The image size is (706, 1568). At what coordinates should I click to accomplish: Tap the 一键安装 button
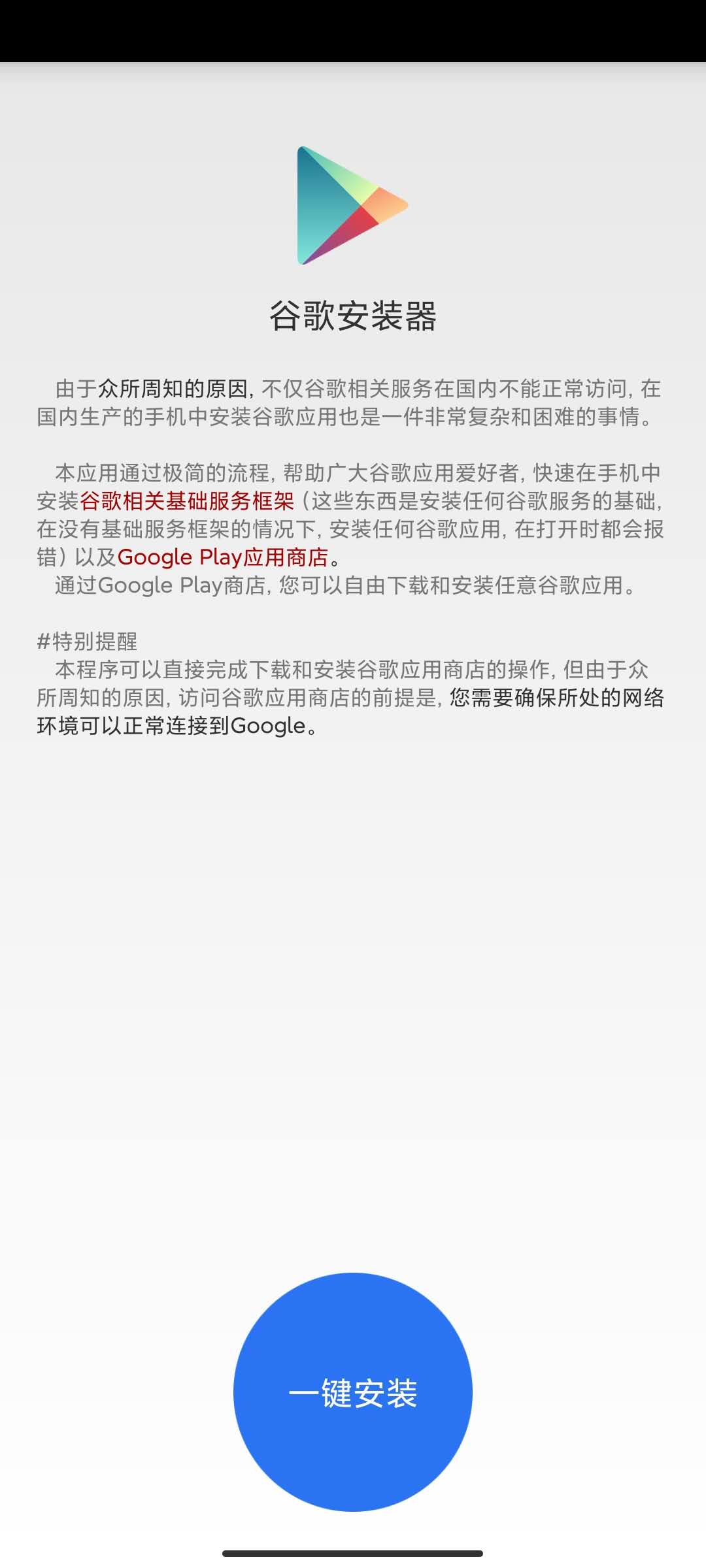(353, 1392)
